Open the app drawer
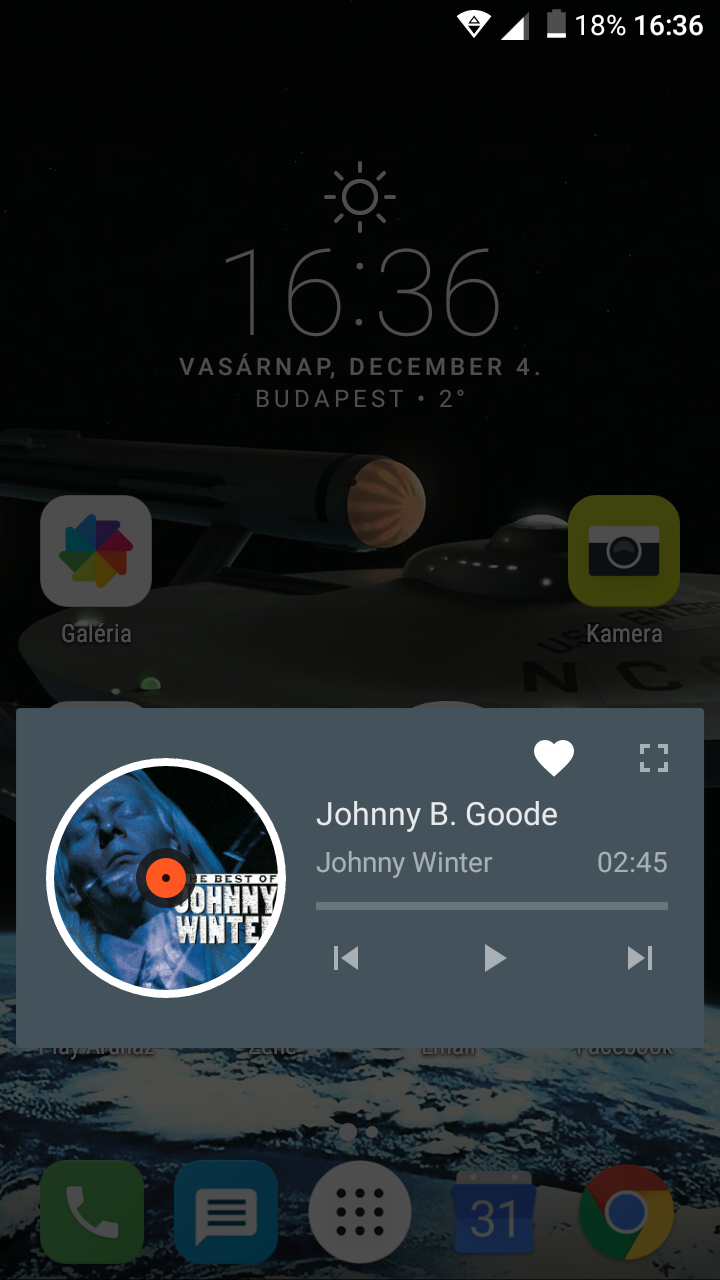This screenshot has height=1280, width=720. tap(360, 1212)
